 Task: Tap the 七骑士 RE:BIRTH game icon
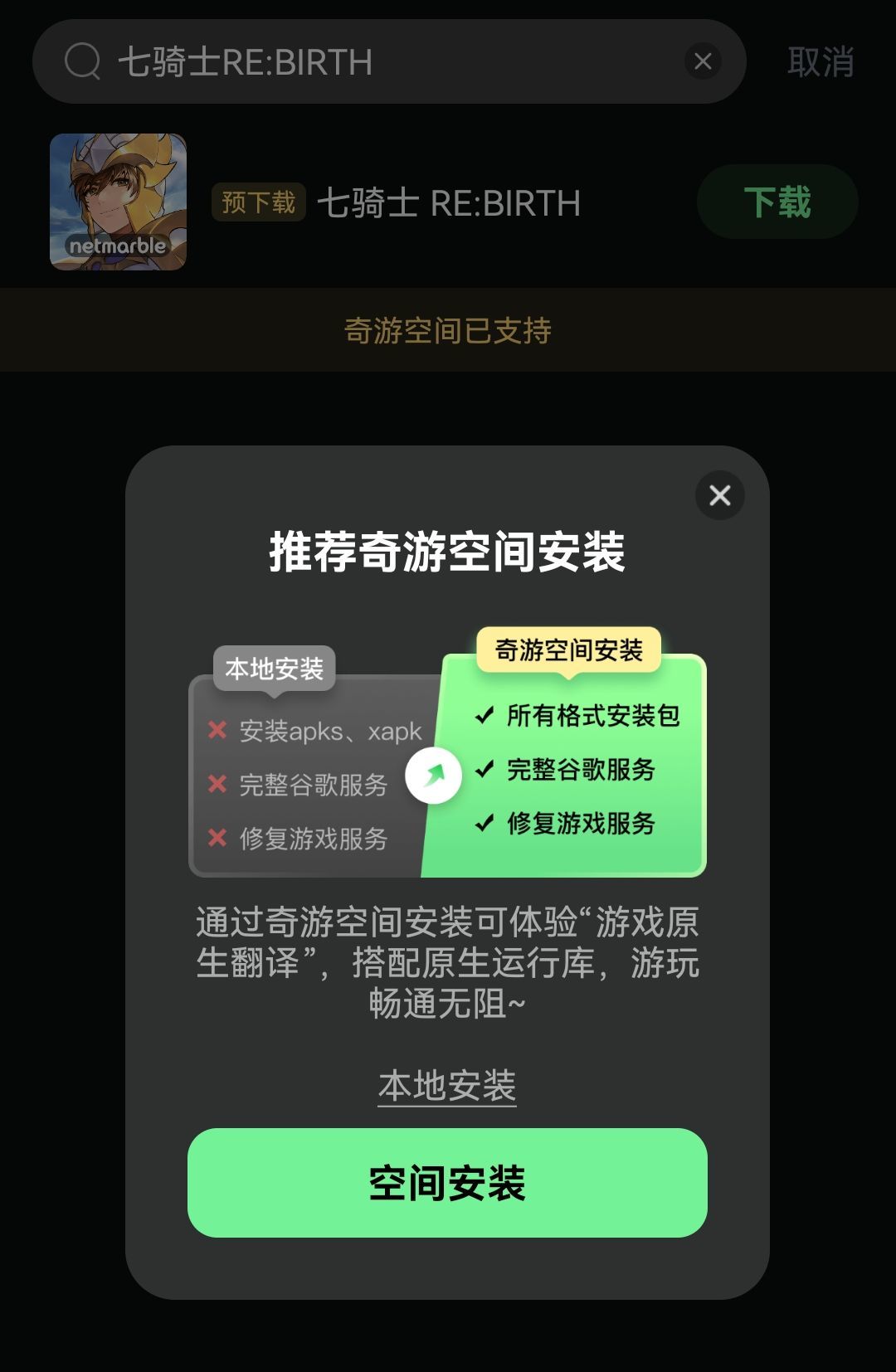pos(119,202)
